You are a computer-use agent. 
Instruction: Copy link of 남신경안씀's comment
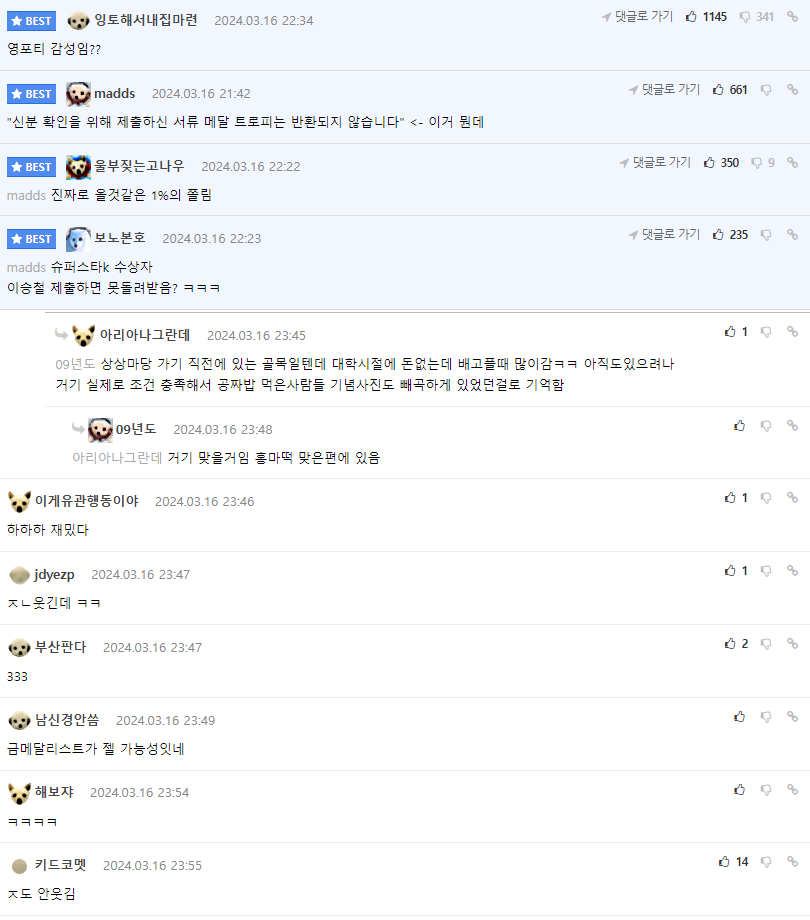[x=792, y=717]
